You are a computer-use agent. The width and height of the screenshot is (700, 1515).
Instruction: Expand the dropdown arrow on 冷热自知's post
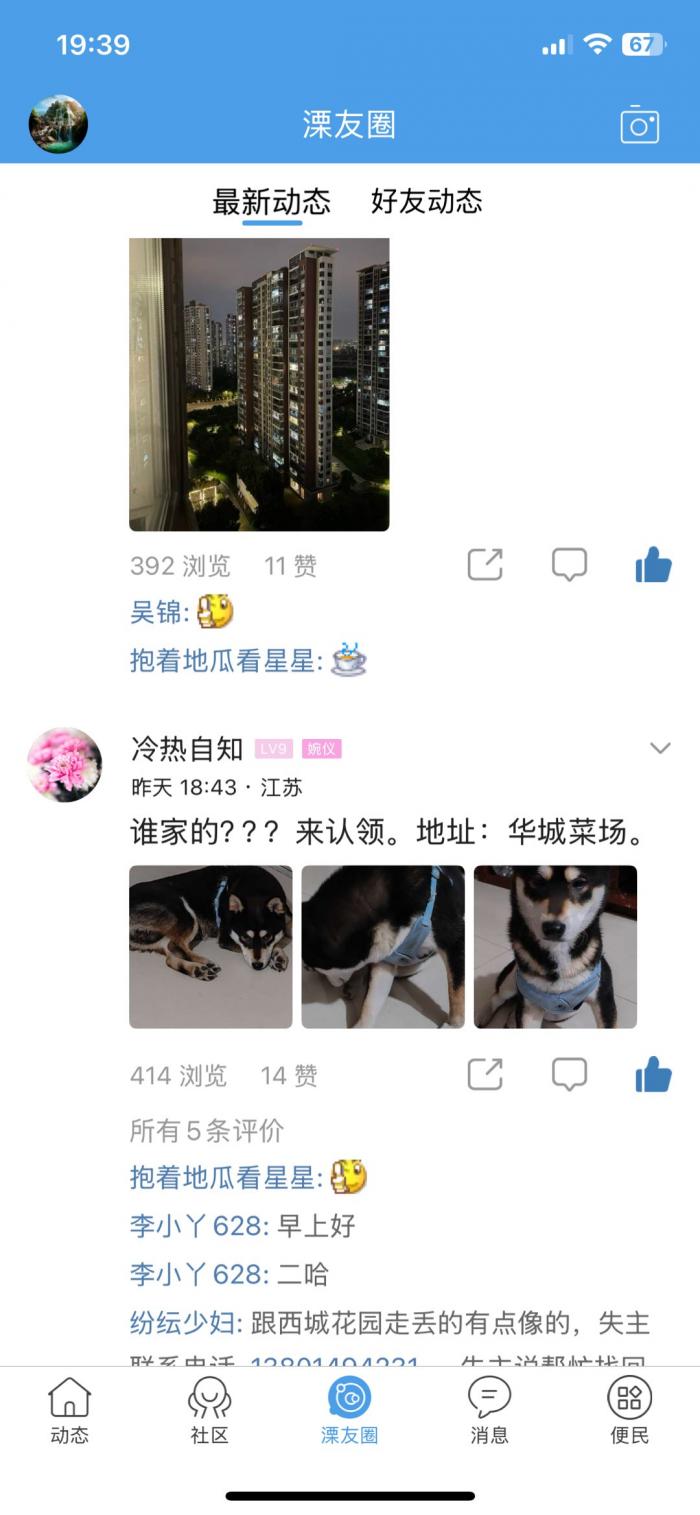pos(659,748)
